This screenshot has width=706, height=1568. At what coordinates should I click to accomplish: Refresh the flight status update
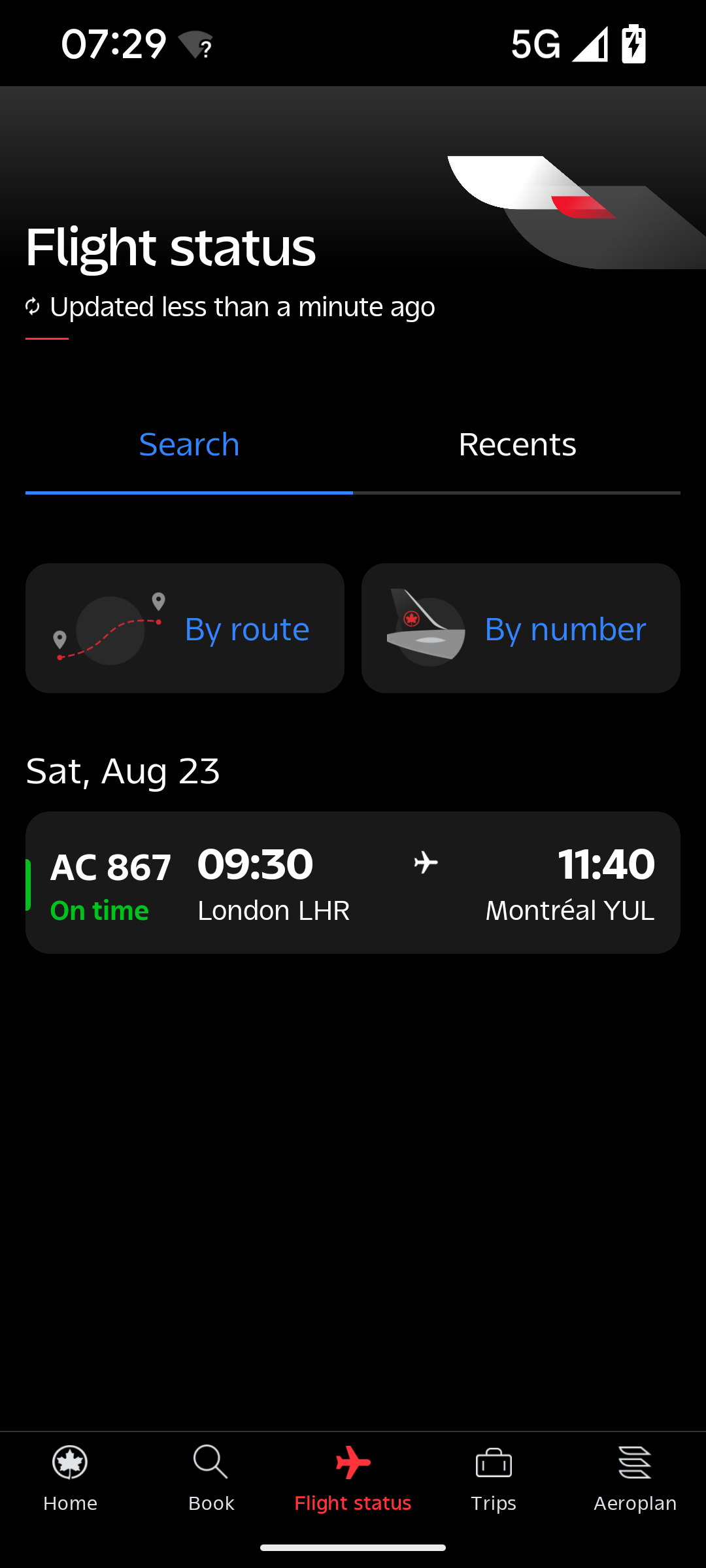pyautogui.click(x=33, y=306)
